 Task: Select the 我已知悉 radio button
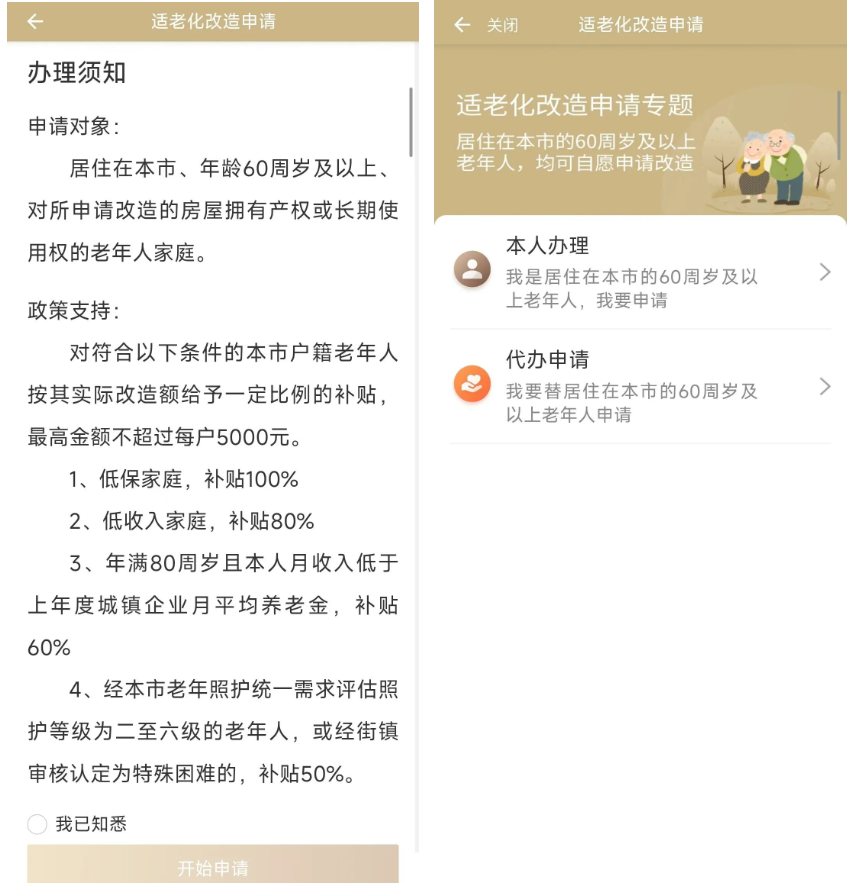[38, 824]
